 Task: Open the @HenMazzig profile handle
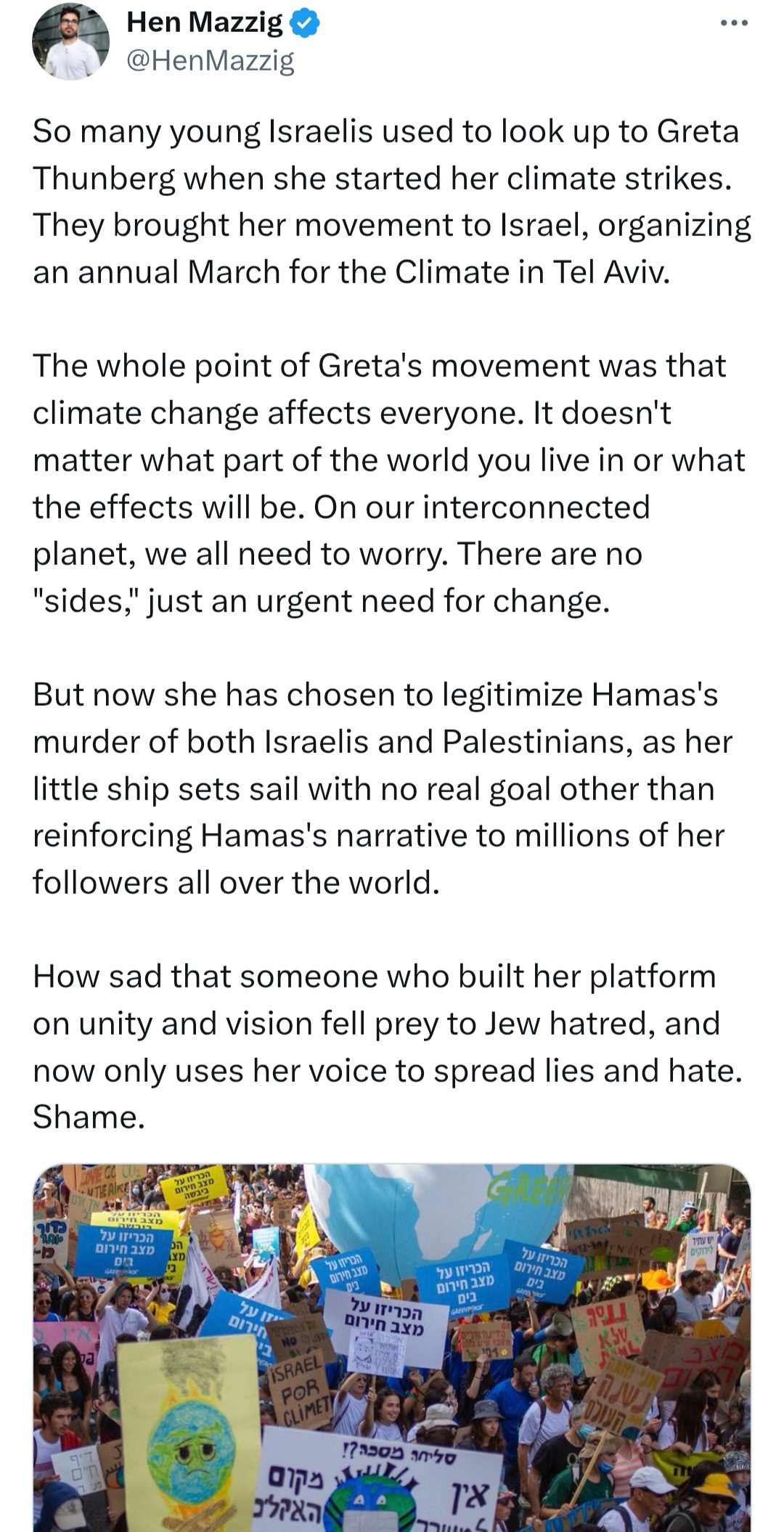pos(211,60)
